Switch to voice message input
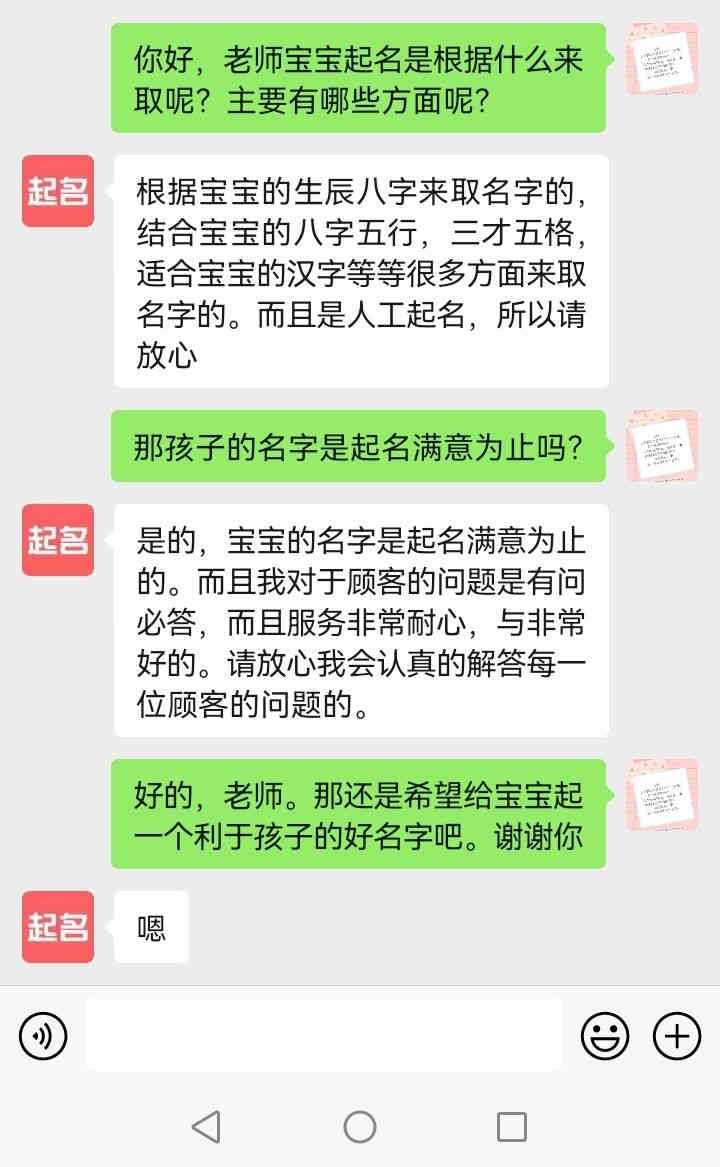This screenshot has width=720, height=1167. coord(43,1035)
